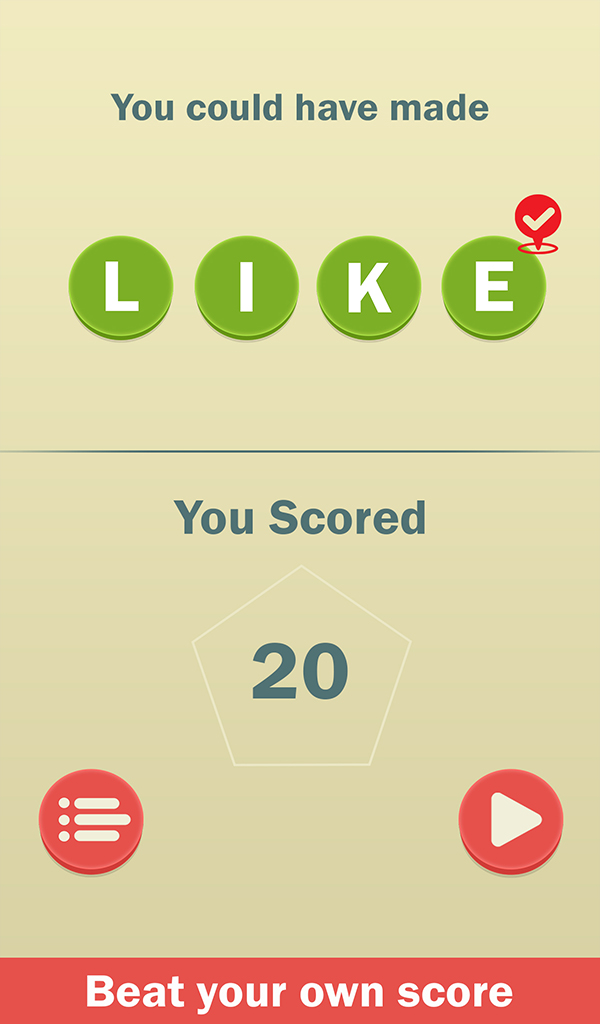Tap the red play button to replay
Screen dimensions: 600x1024
(x=511, y=820)
